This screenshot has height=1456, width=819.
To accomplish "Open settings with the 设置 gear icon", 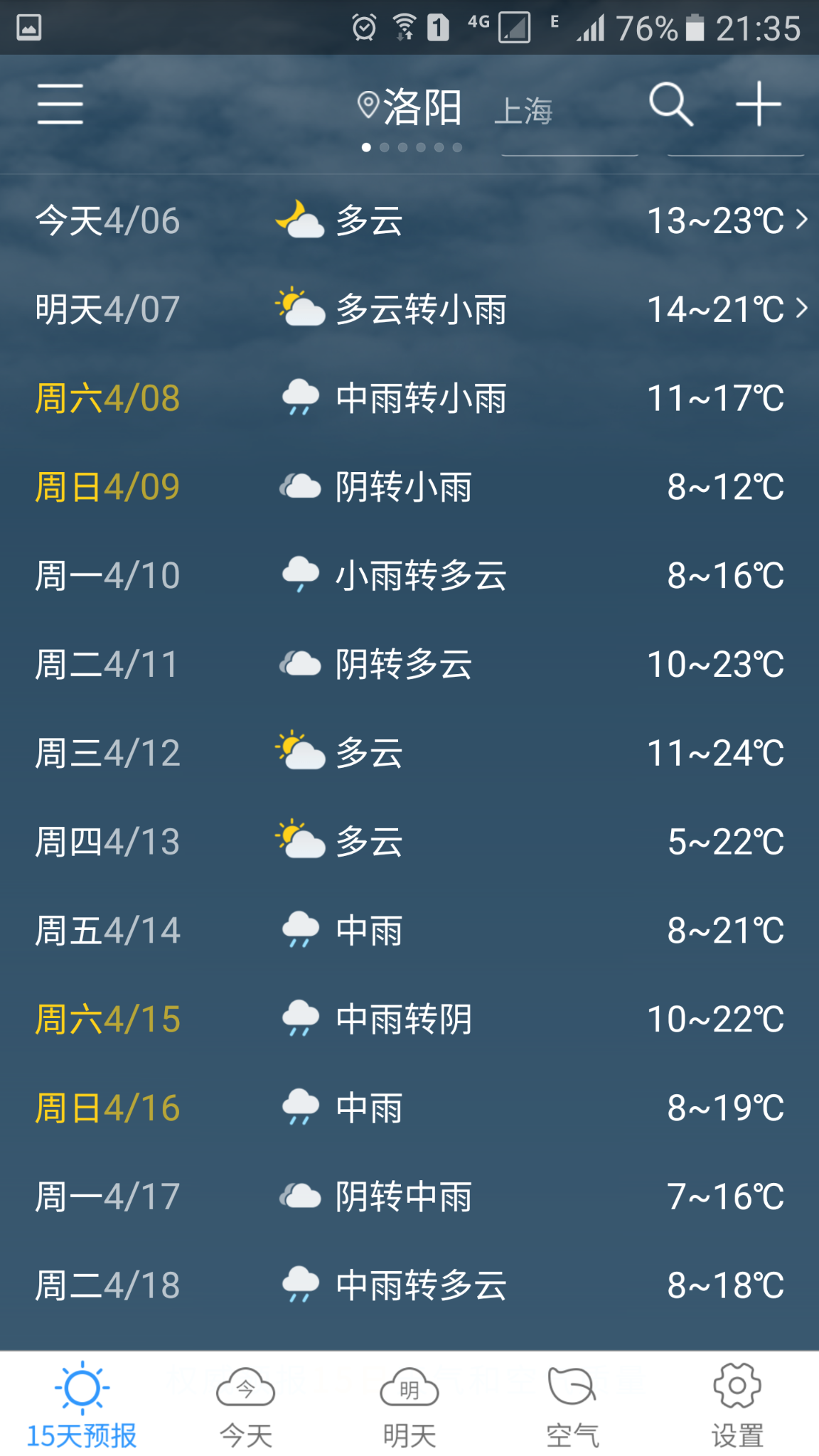I will 737,1386.
